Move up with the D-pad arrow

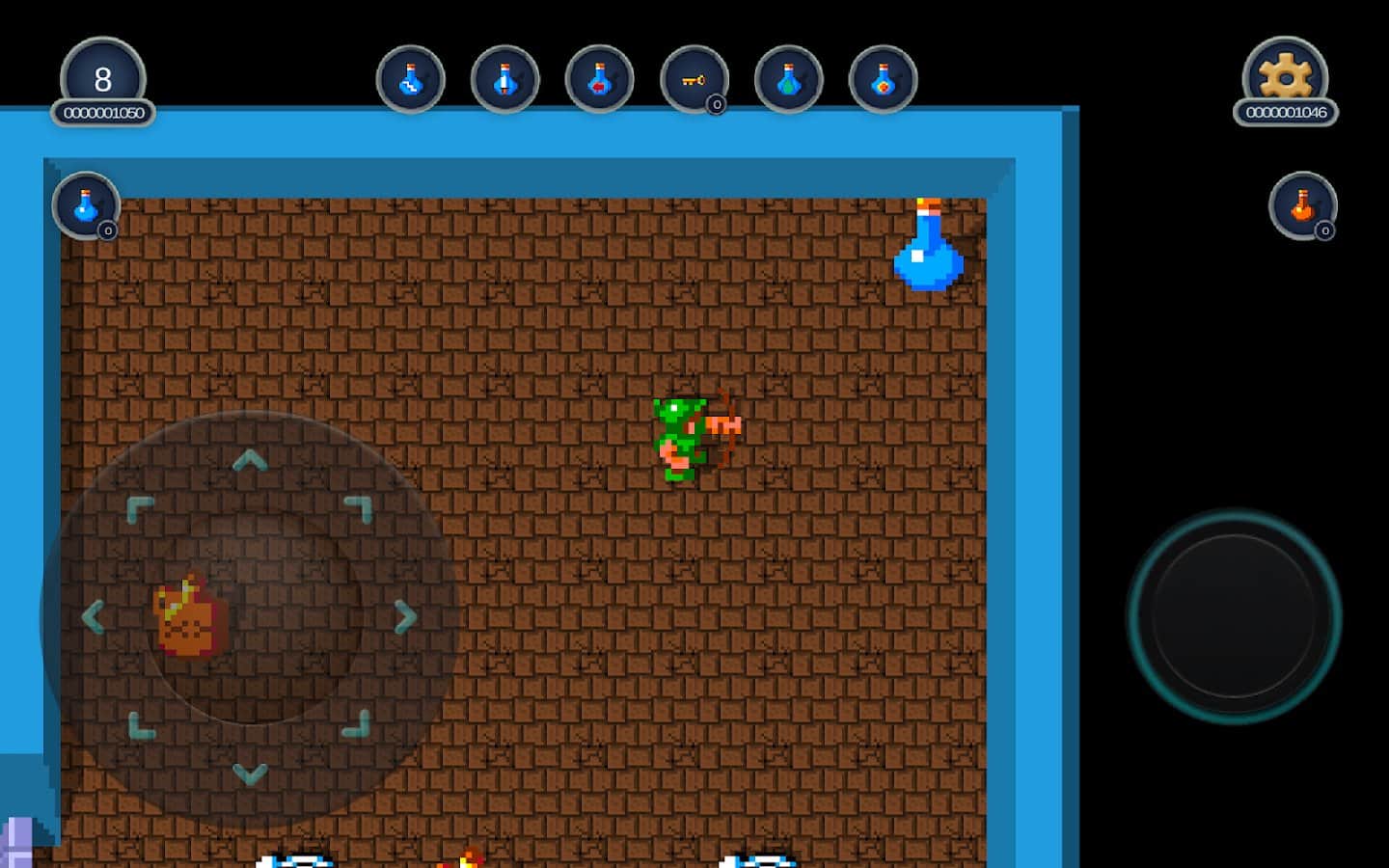click(250, 460)
